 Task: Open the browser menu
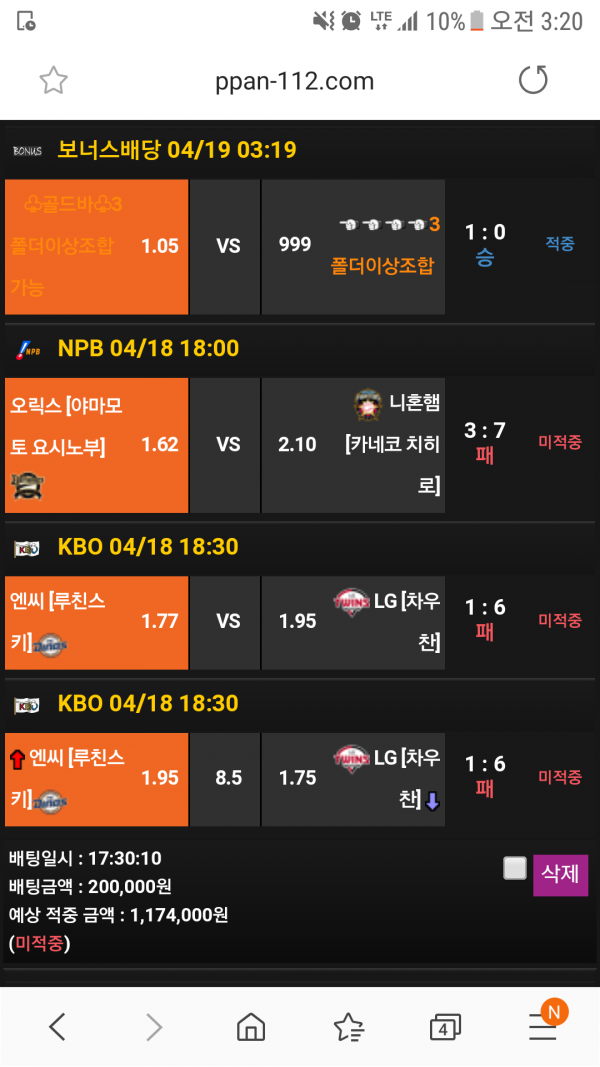click(543, 1026)
